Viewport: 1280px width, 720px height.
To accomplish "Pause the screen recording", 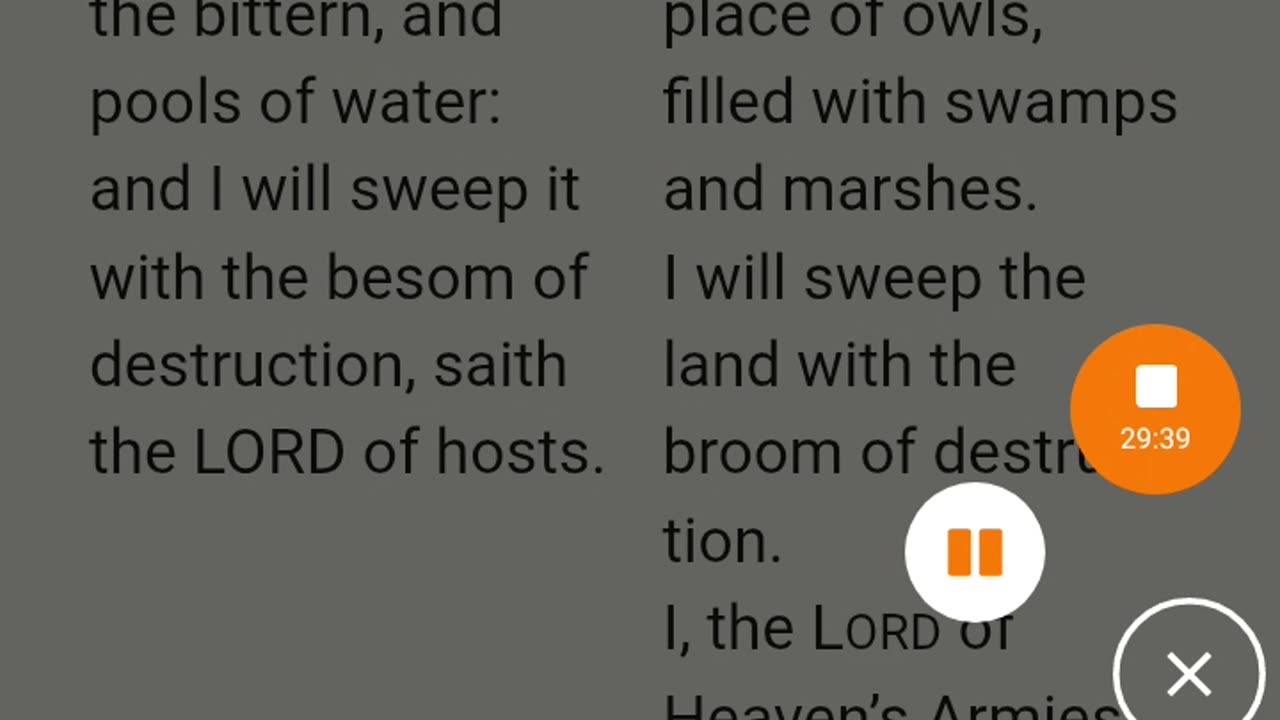I will point(975,552).
